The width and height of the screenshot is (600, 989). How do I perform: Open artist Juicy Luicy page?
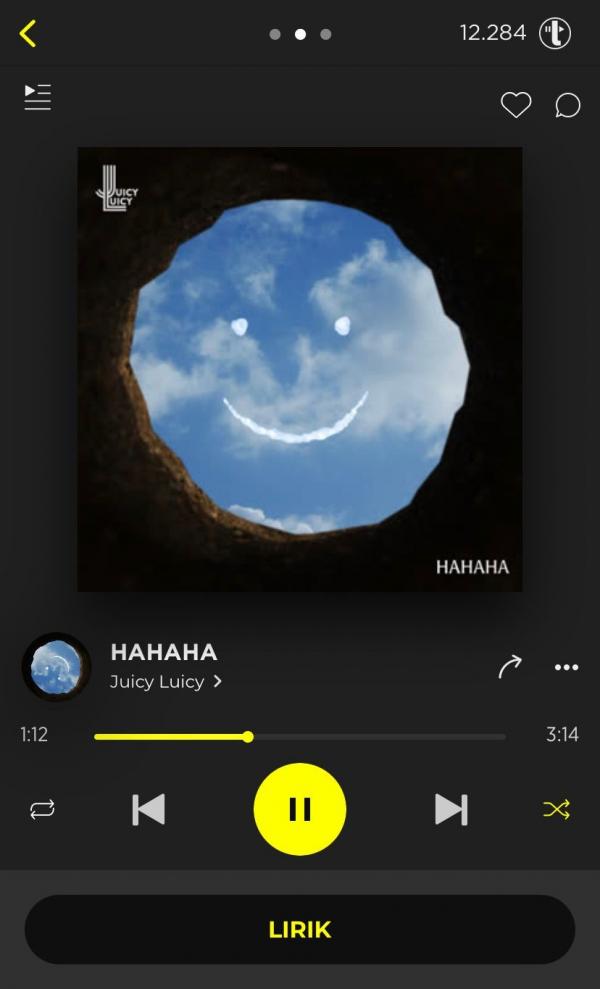[x=165, y=682]
